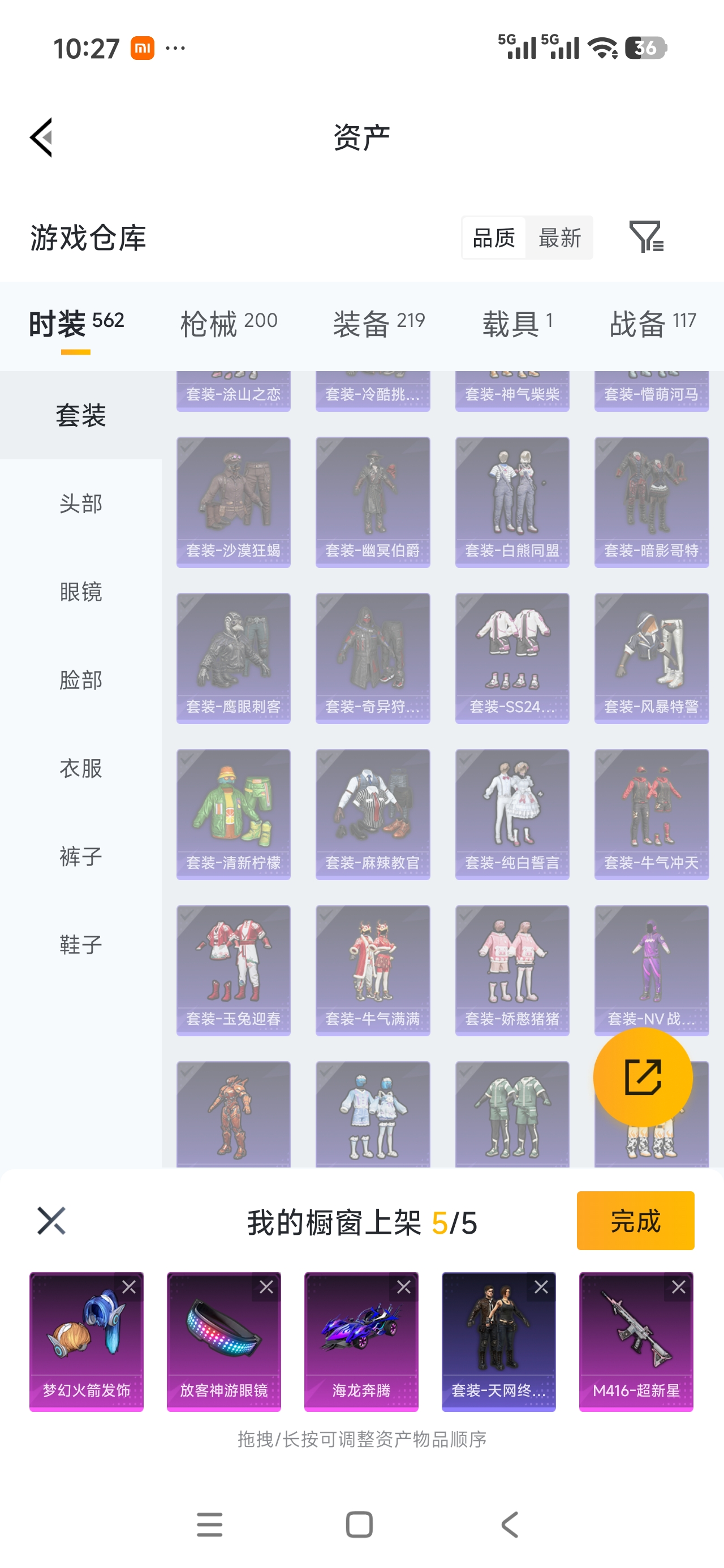Sort the warehouse by 最新
This screenshot has height=1568, width=724.
click(x=559, y=238)
